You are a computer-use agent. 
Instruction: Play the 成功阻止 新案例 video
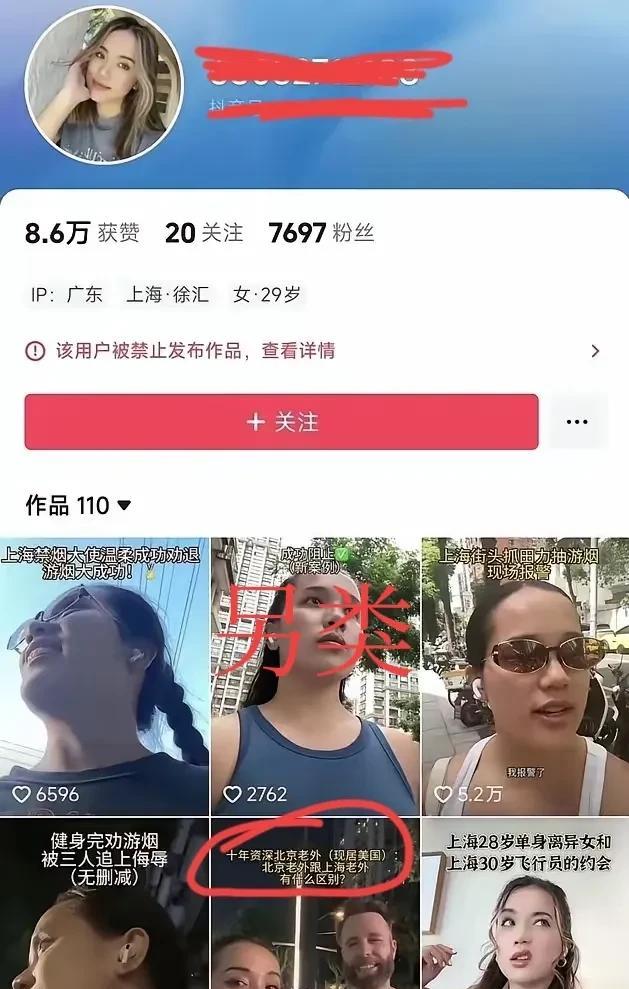pos(315,676)
